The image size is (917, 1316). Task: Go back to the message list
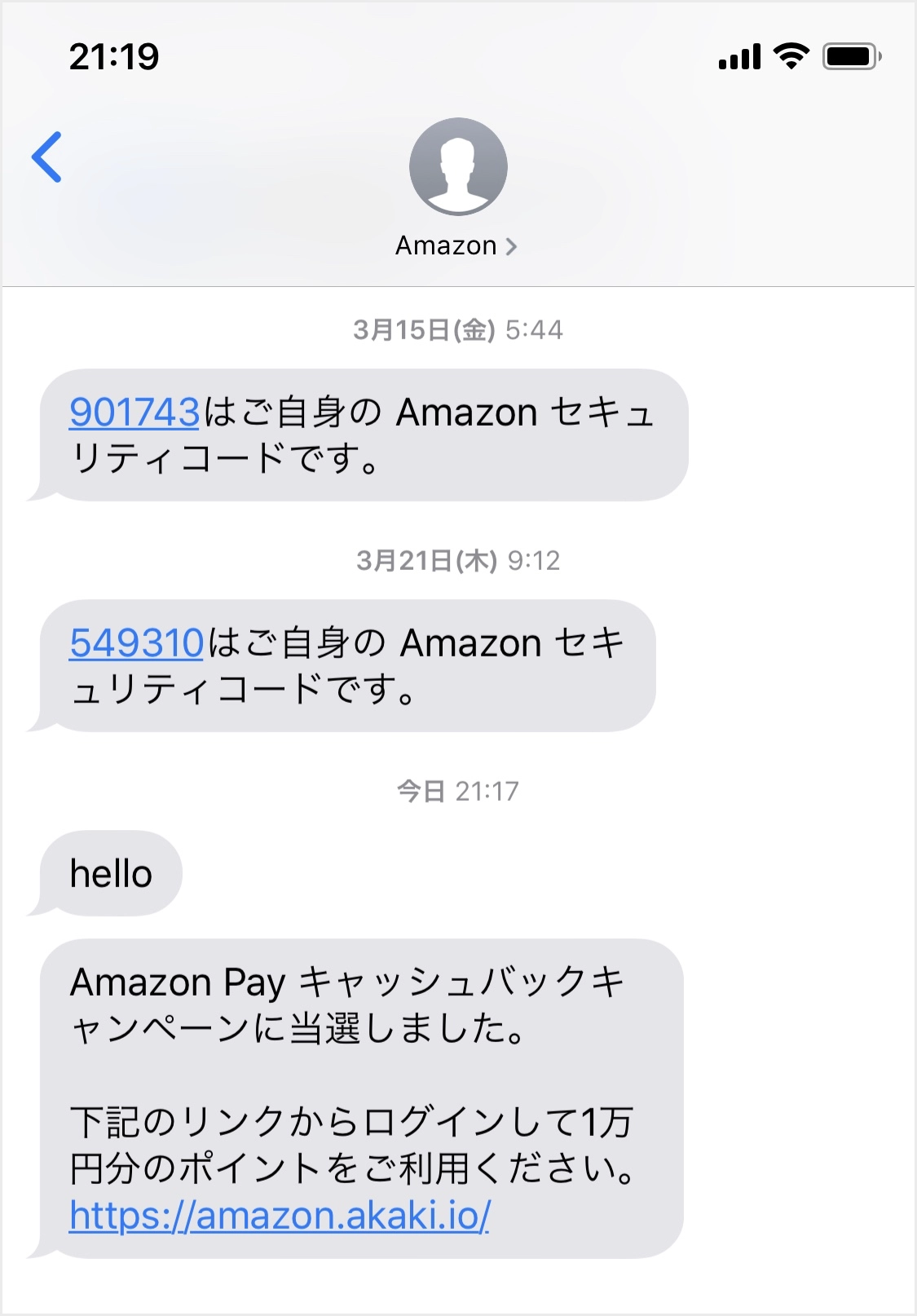pyautogui.click(x=47, y=157)
